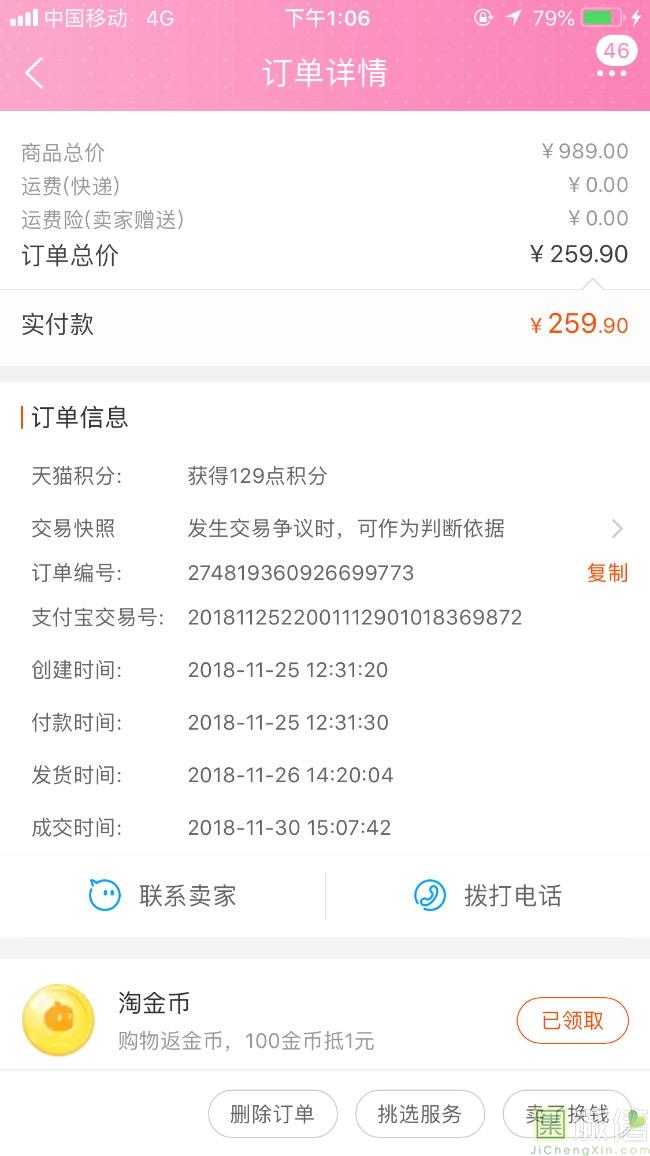The width and height of the screenshot is (650, 1156).
Task: Contact the seller via 联系卖家
Action: [x=162, y=896]
